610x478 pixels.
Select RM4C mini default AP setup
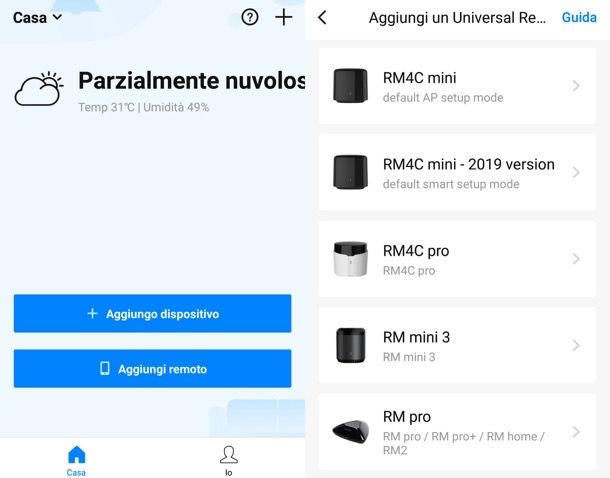(x=456, y=86)
